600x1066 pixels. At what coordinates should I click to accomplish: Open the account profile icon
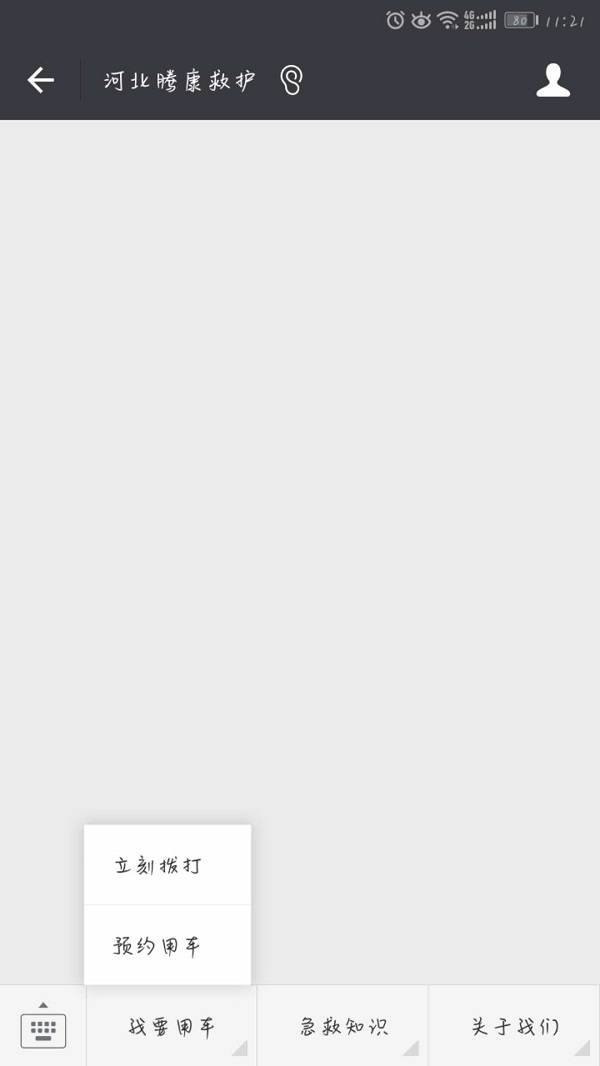[x=553, y=80]
